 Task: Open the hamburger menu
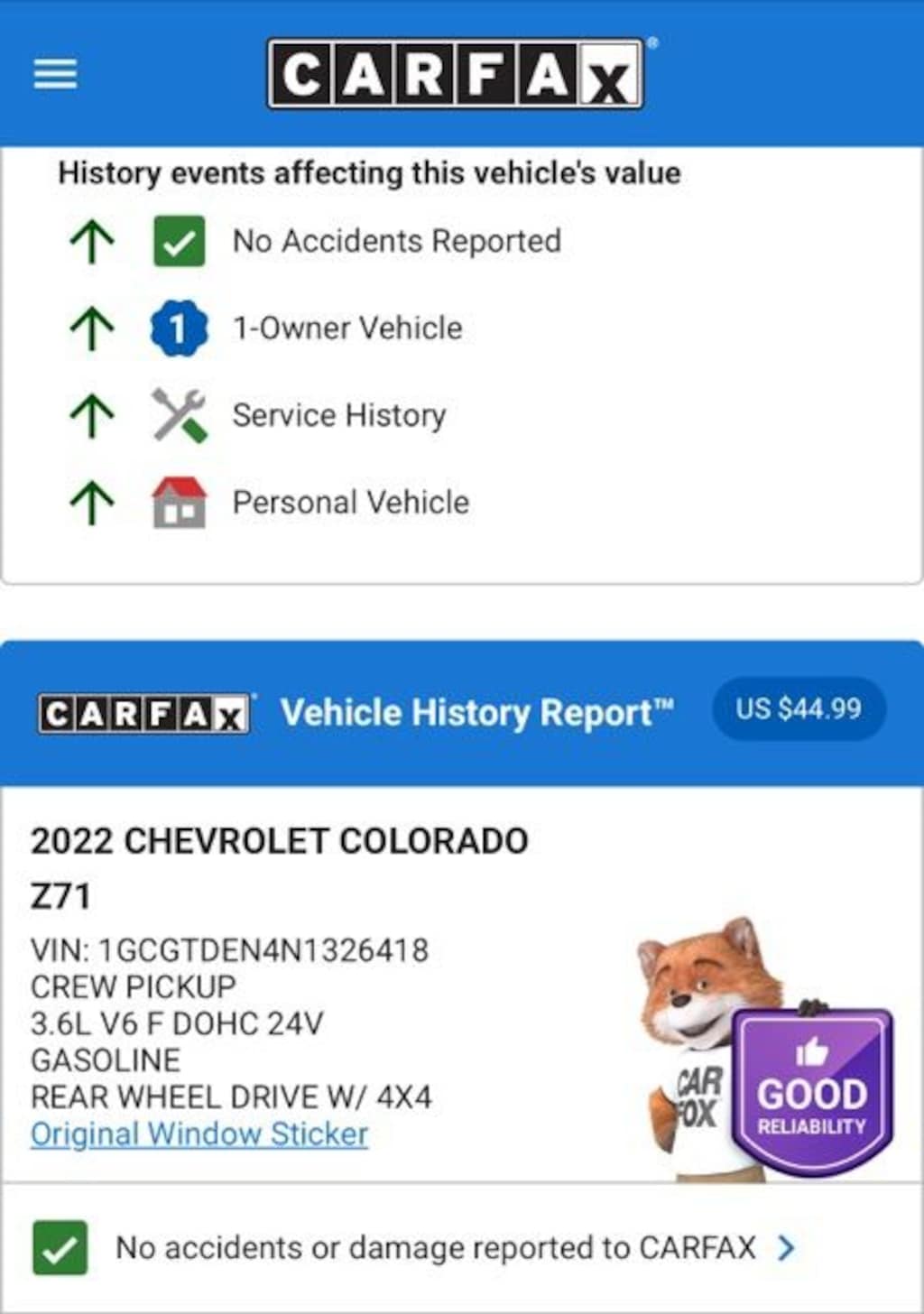(55, 74)
